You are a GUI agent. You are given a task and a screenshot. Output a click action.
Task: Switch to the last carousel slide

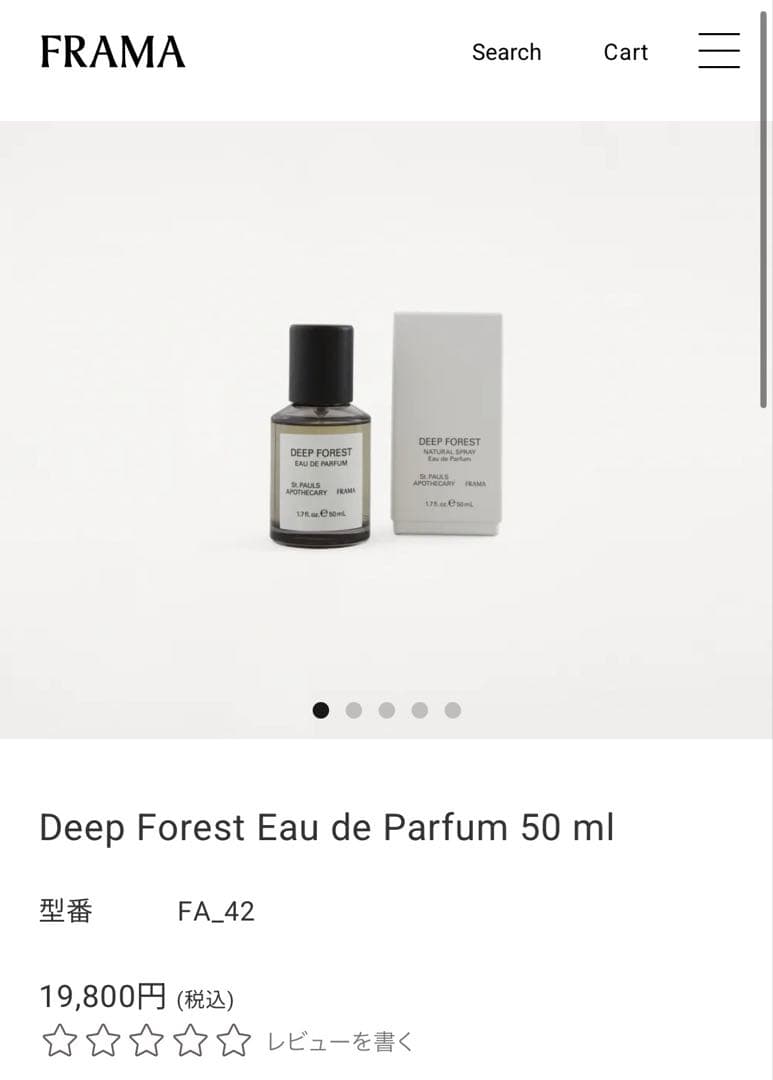click(x=453, y=710)
